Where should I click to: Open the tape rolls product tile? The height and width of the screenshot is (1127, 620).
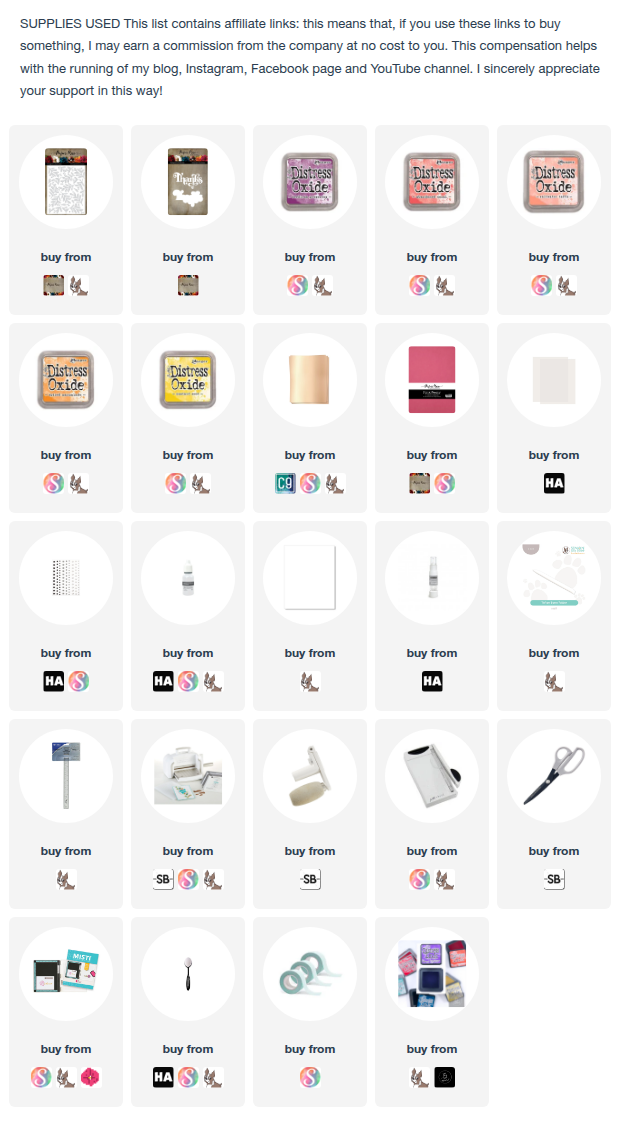[x=310, y=973]
